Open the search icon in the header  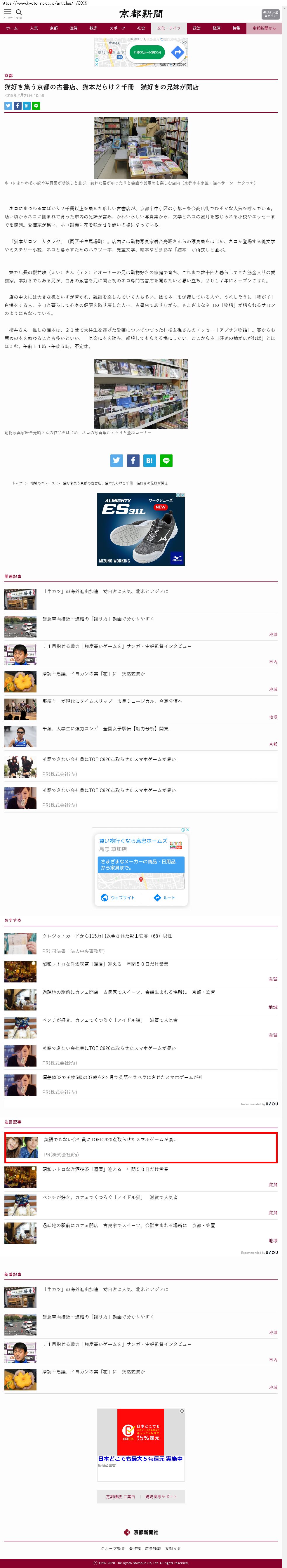(19, 12)
